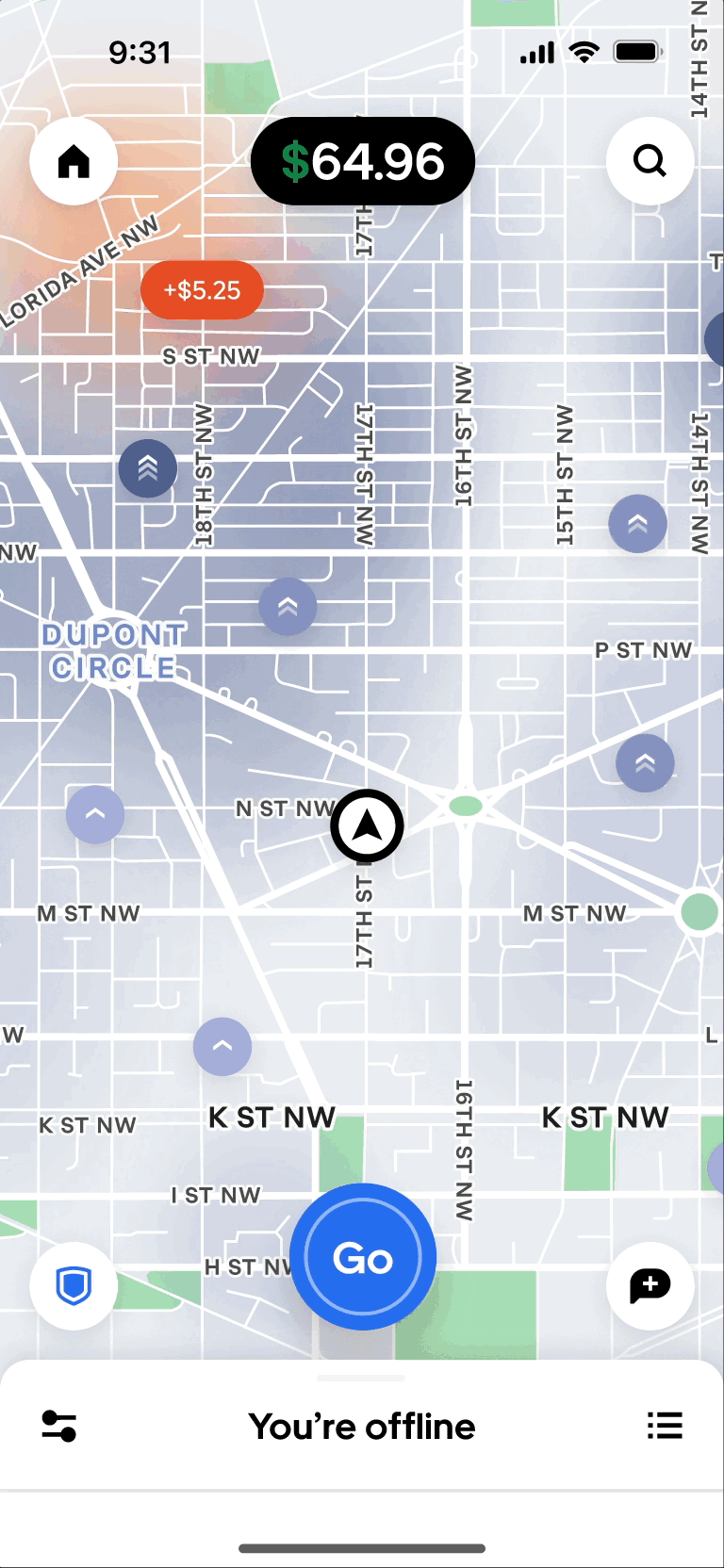Open the chat plus icon
Viewport: 724px width, 1568px height.
650,1285
